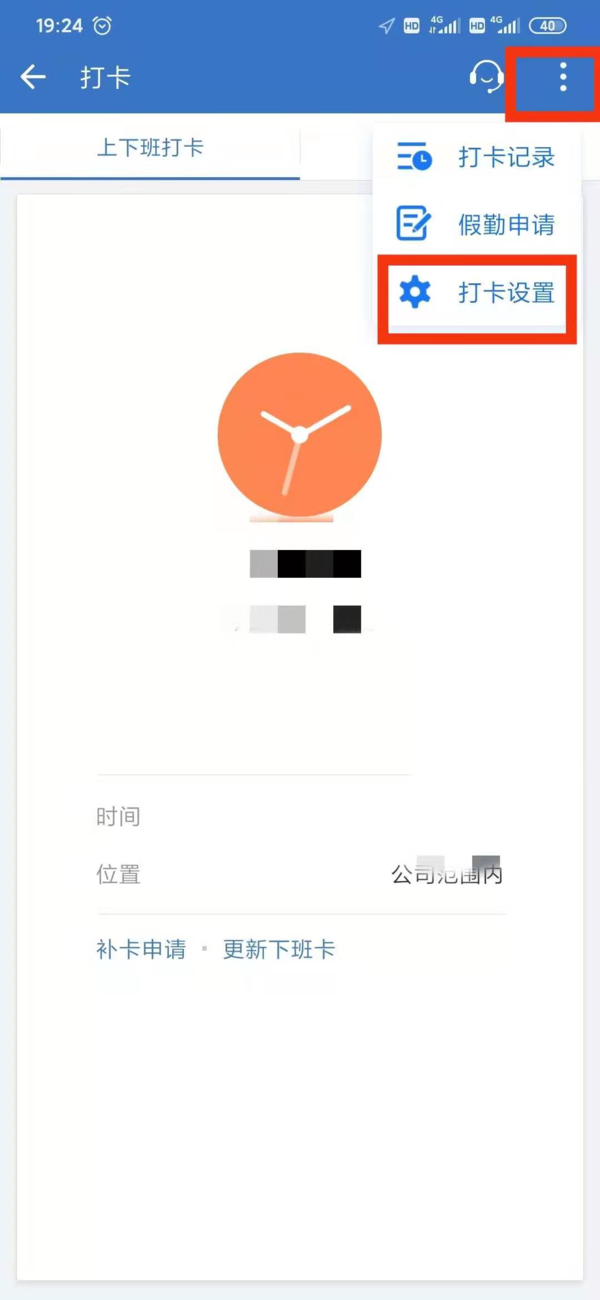This screenshot has height=1300, width=600.
Task: Switch to the 上下班打卡 tab
Action: [x=150, y=148]
